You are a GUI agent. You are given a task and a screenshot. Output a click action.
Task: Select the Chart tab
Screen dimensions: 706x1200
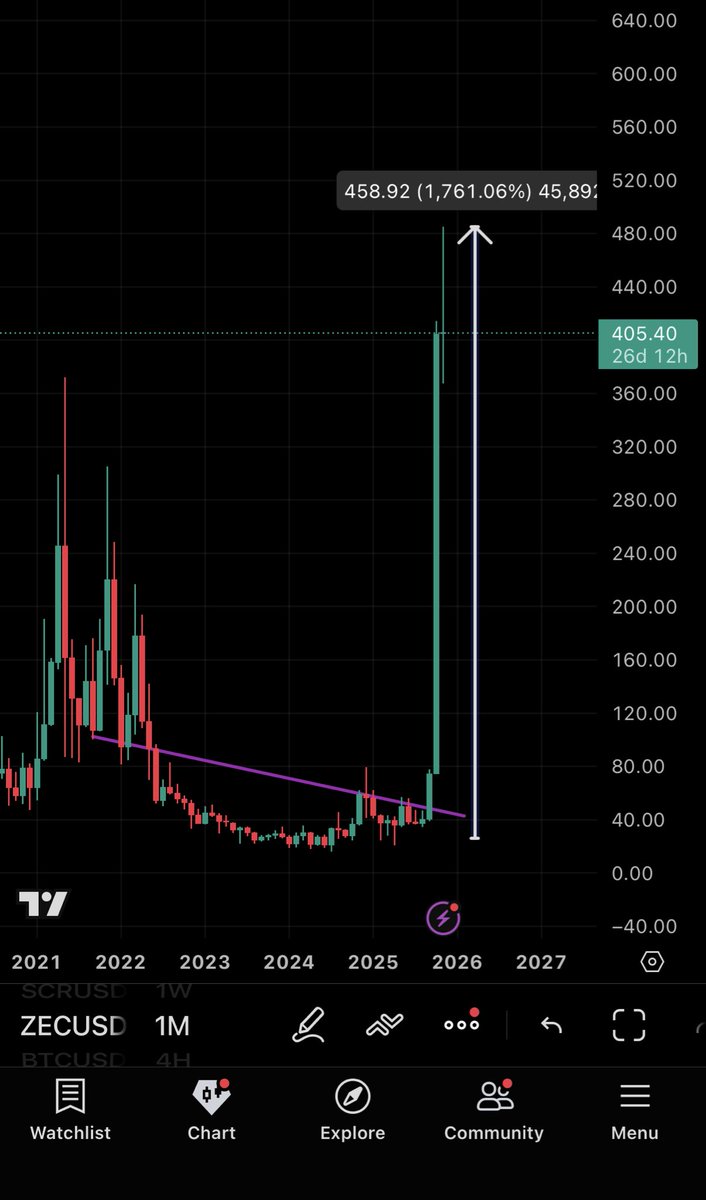(x=211, y=1110)
